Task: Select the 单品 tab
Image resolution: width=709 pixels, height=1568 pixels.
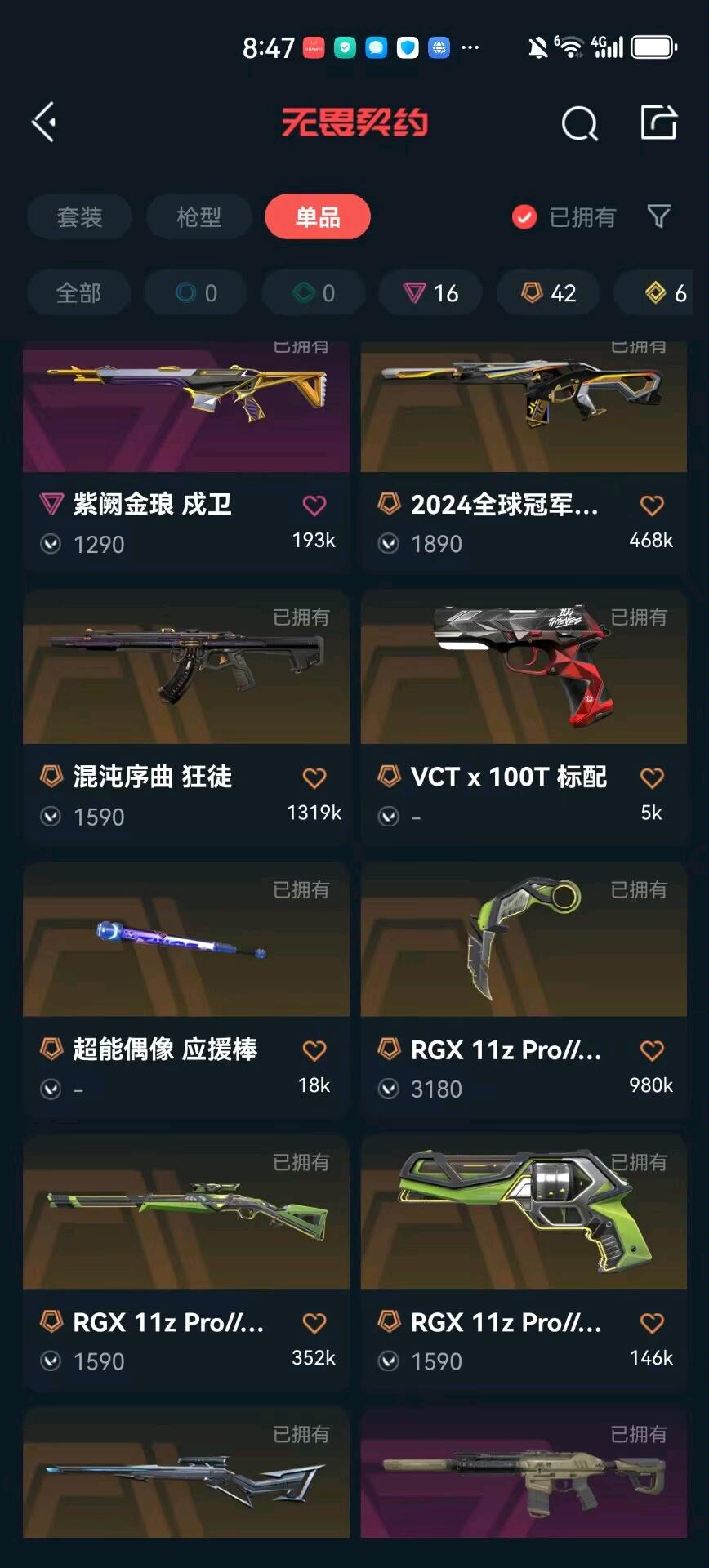Action: pyautogui.click(x=318, y=217)
